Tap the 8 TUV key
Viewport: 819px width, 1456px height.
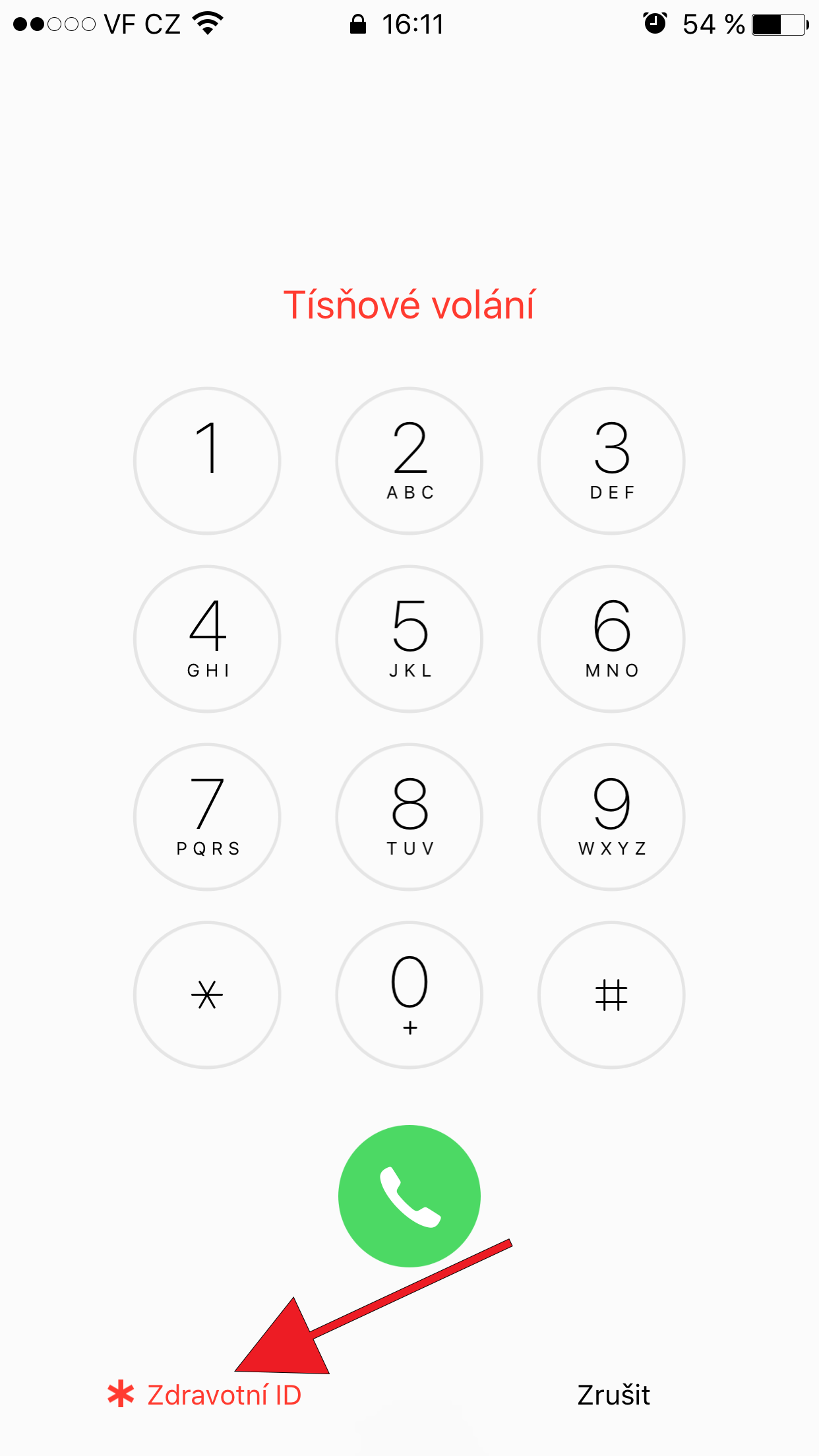pos(409,816)
